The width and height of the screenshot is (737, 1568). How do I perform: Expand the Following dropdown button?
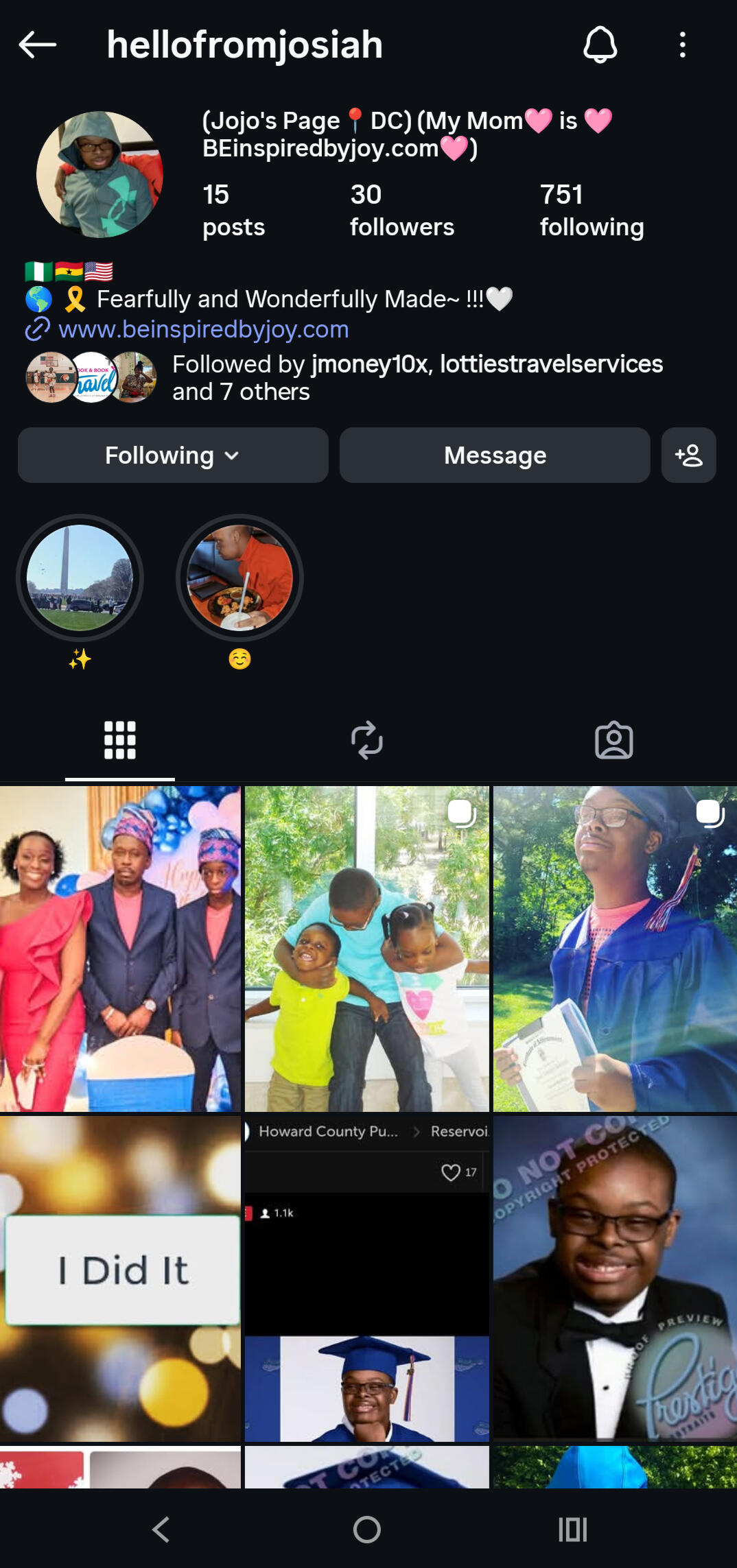click(173, 455)
